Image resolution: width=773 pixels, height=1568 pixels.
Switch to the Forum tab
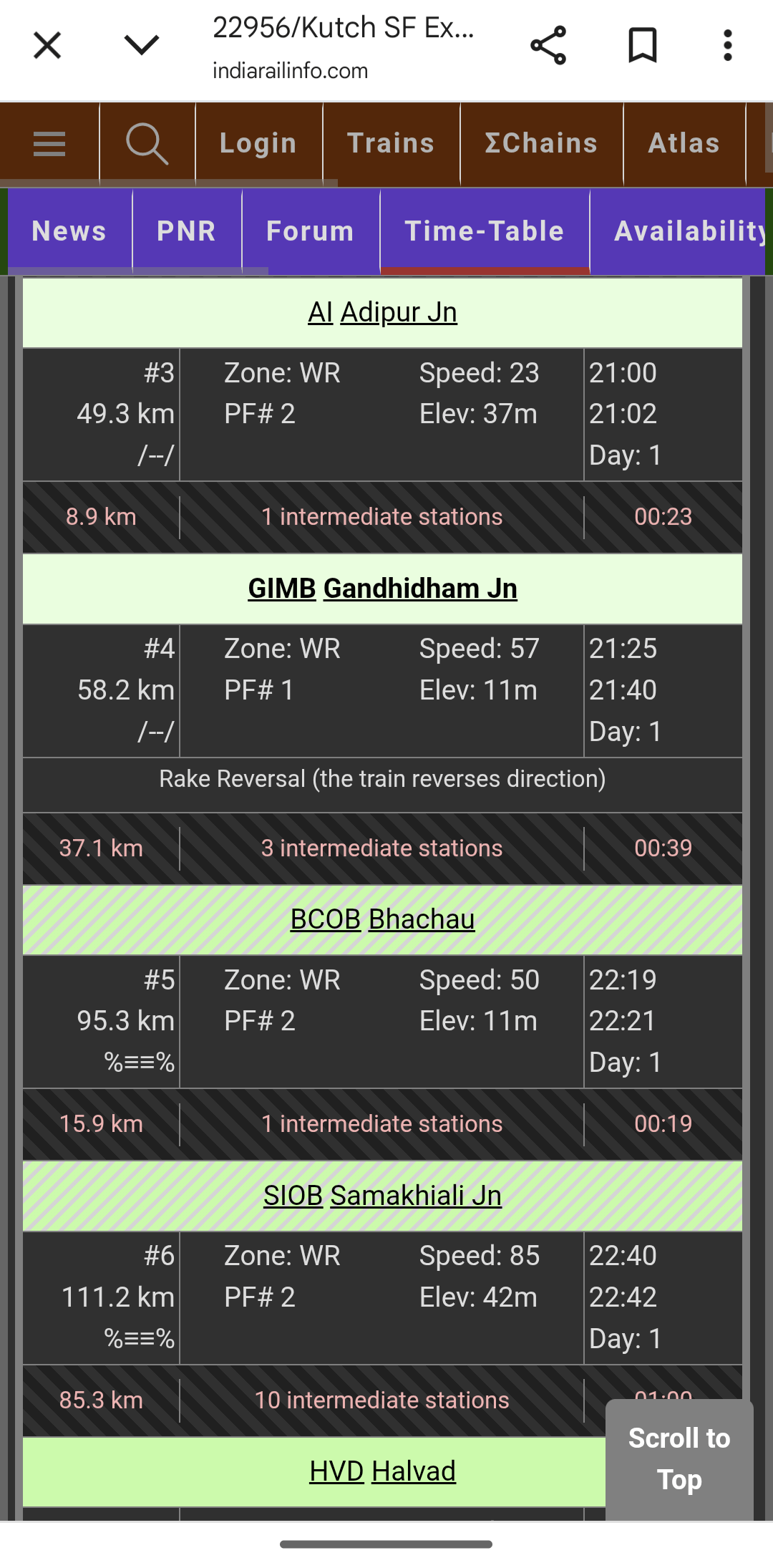point(310,231)
